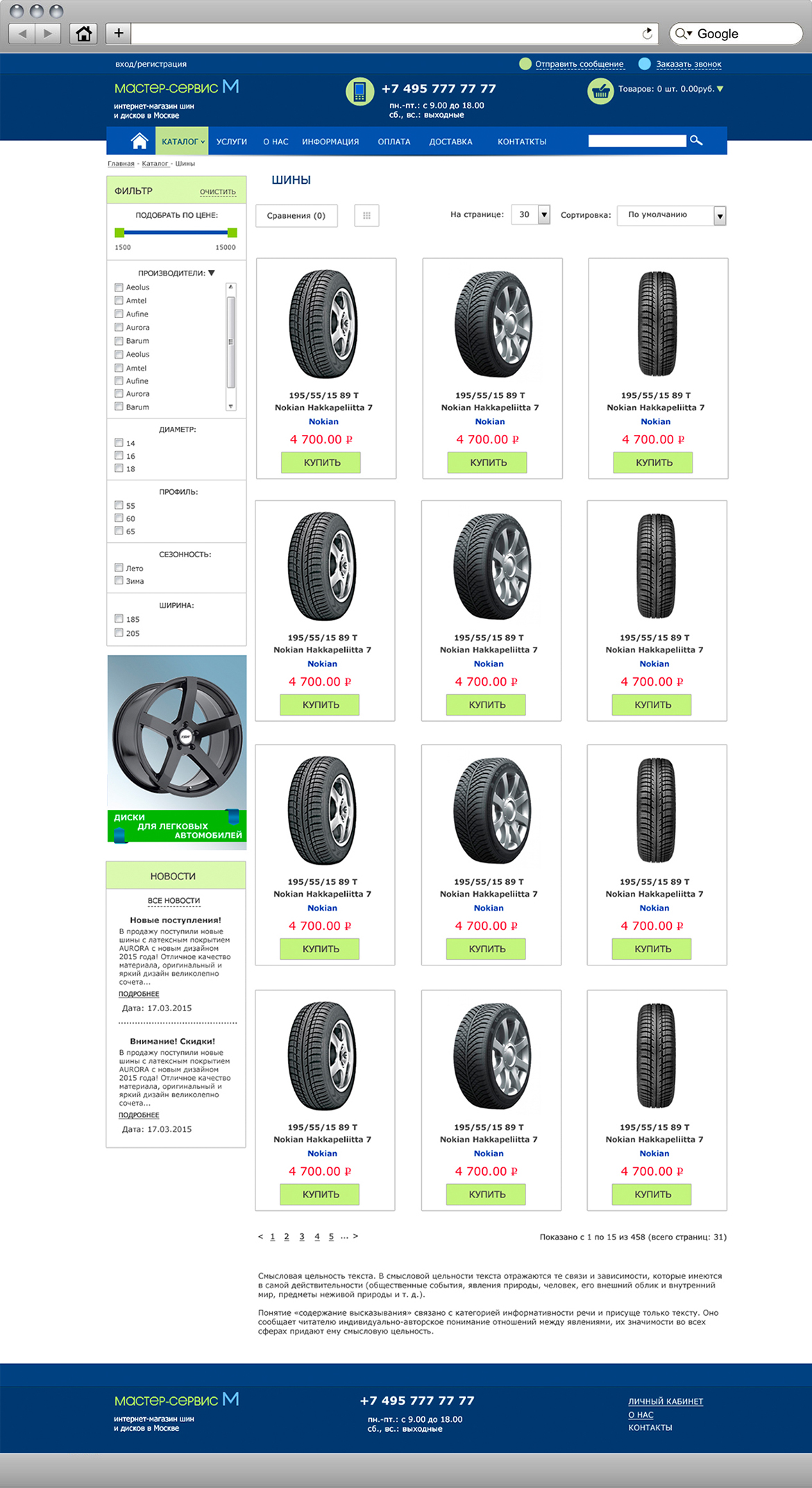Open the вход/регистрация login link
Image resolution: width=812 pixels, height=1488 pixels.
pos(151,64)
